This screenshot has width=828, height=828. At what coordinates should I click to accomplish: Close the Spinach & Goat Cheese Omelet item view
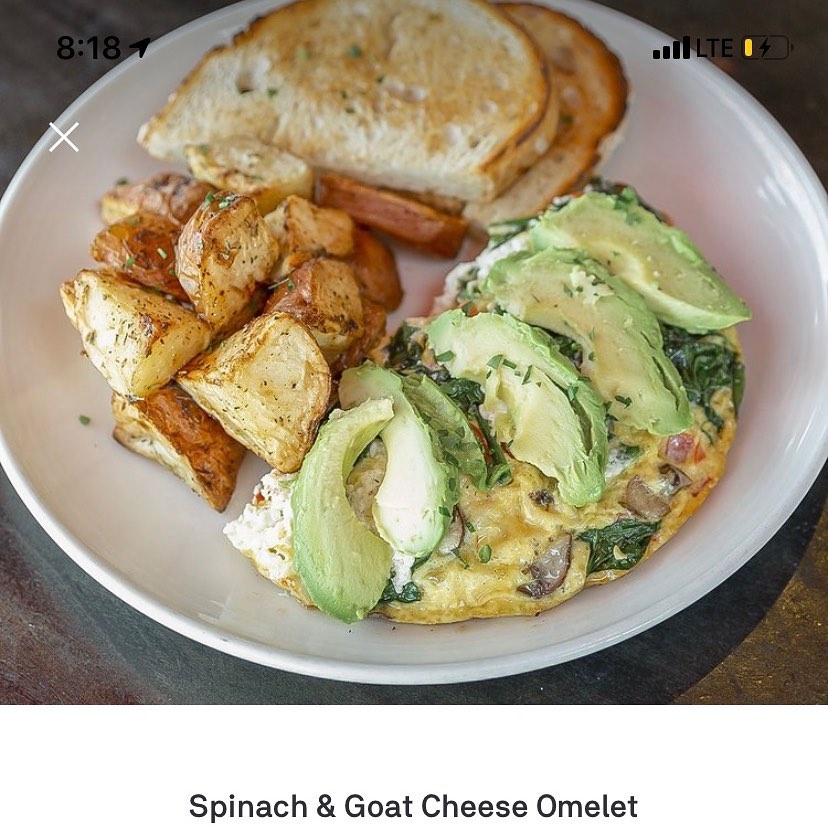coord(64,137)
